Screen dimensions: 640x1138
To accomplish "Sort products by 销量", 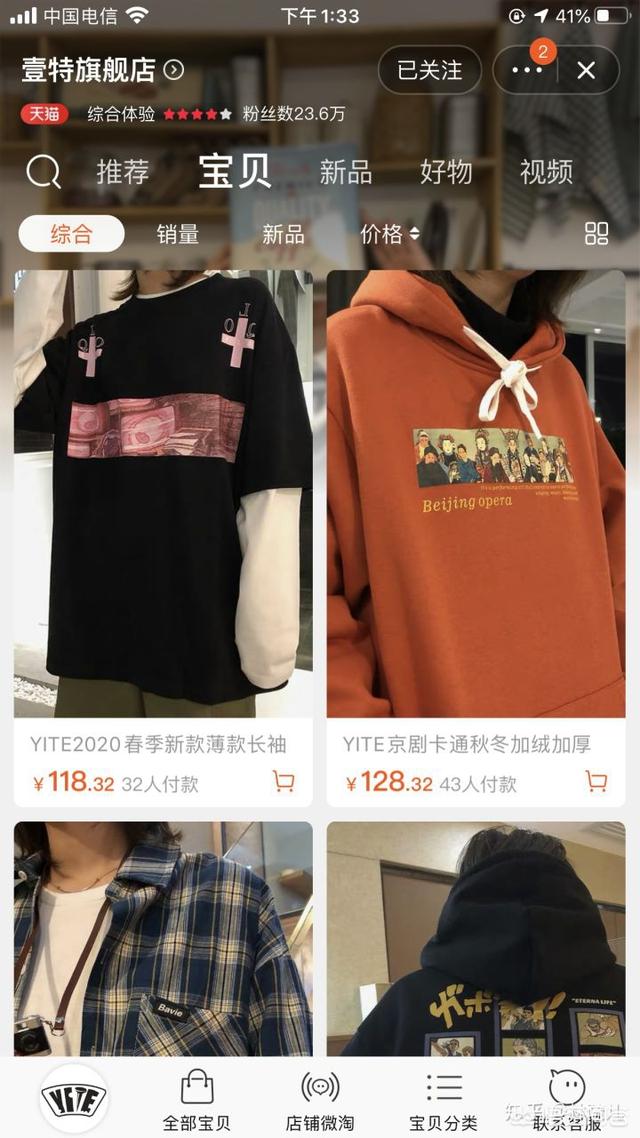I will [178, 234].
